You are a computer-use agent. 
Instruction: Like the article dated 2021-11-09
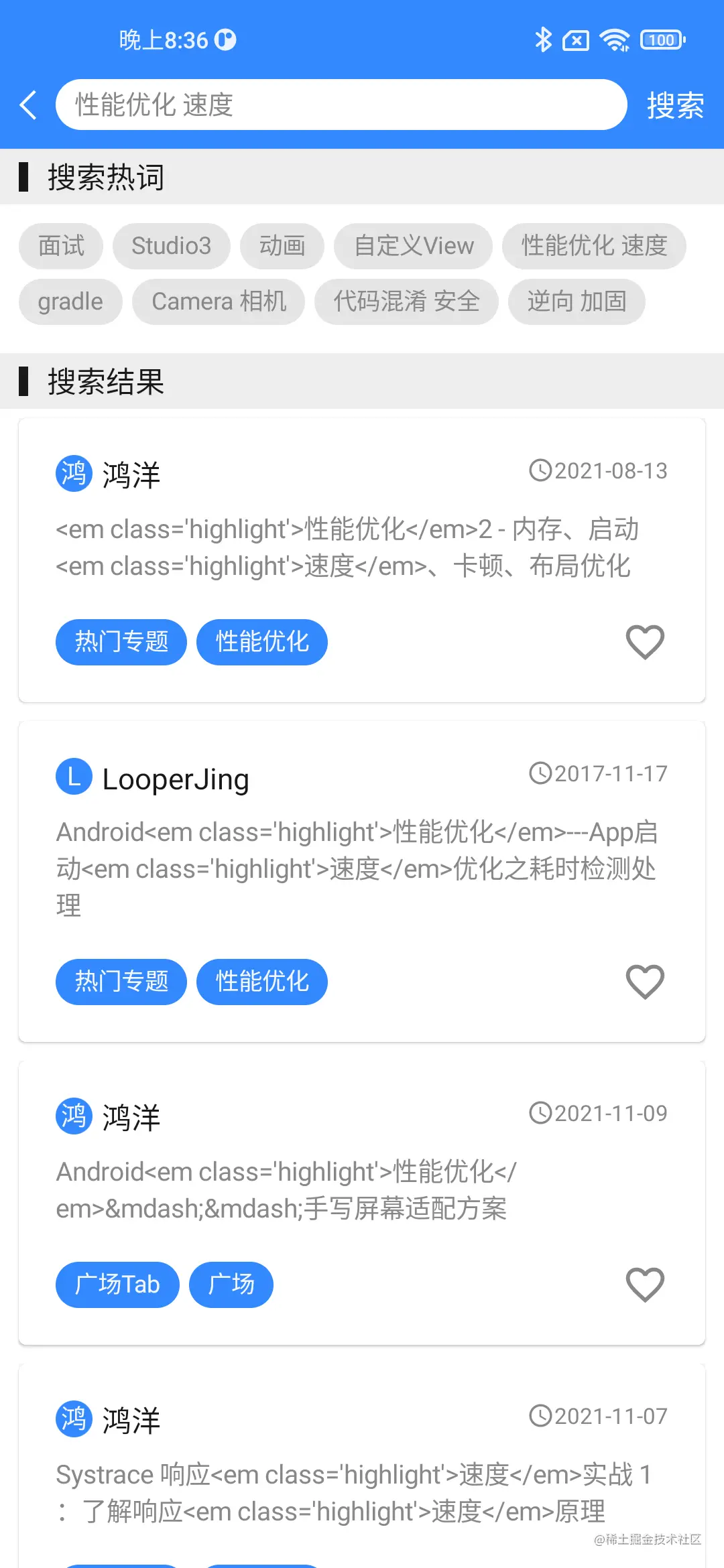pos(645,1285)
